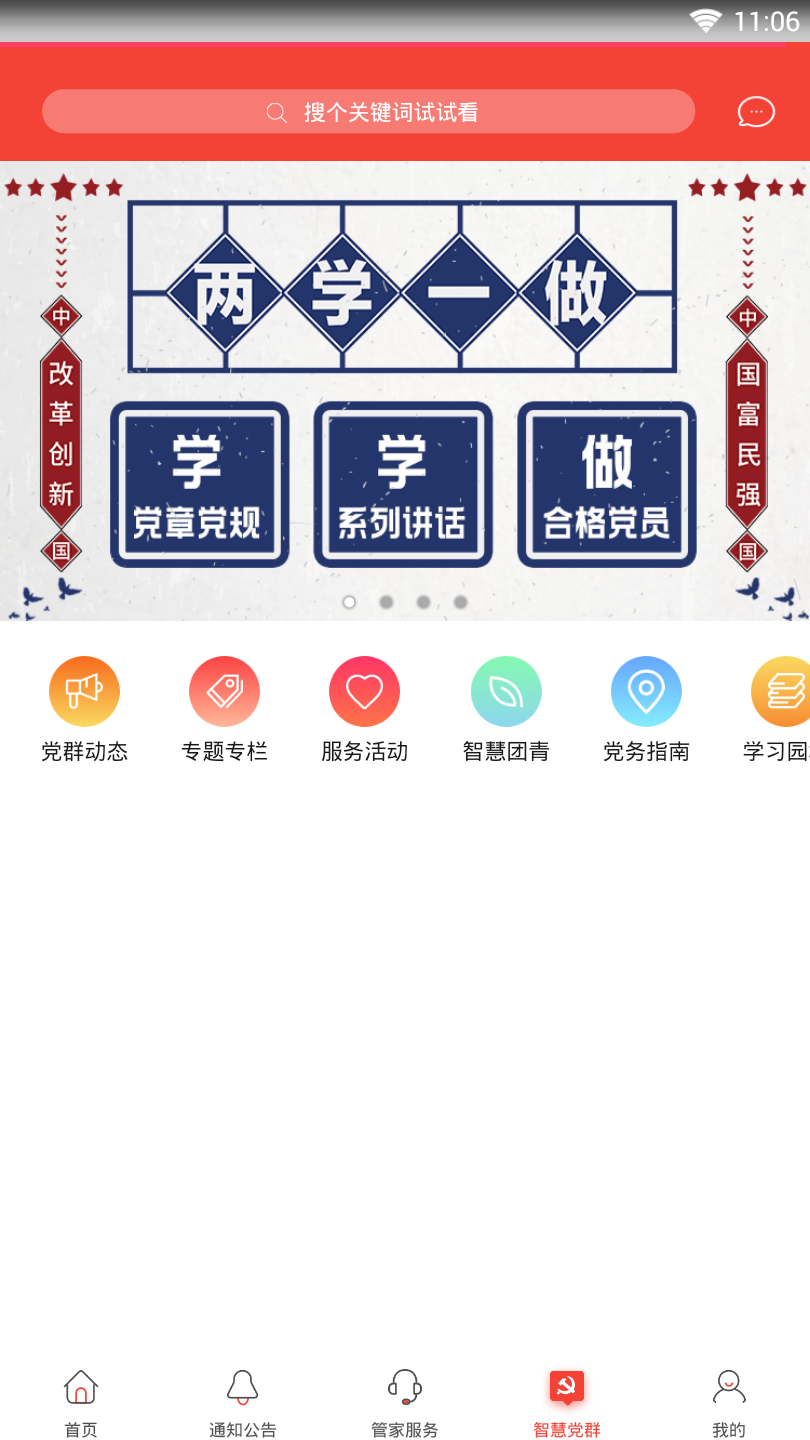This screenshot has width=810, height=1440.
Task: Open the person icon above 我的
Action: click(x=728, y=1387)
